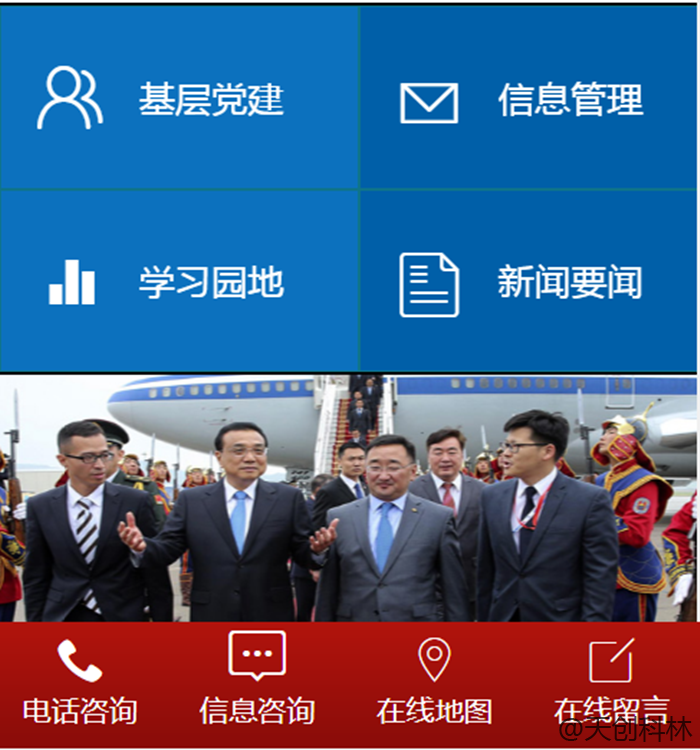The width and height of the screenshot is (700, 750).
Task: Open the 基层党建 section
Action: pos(180,99)
